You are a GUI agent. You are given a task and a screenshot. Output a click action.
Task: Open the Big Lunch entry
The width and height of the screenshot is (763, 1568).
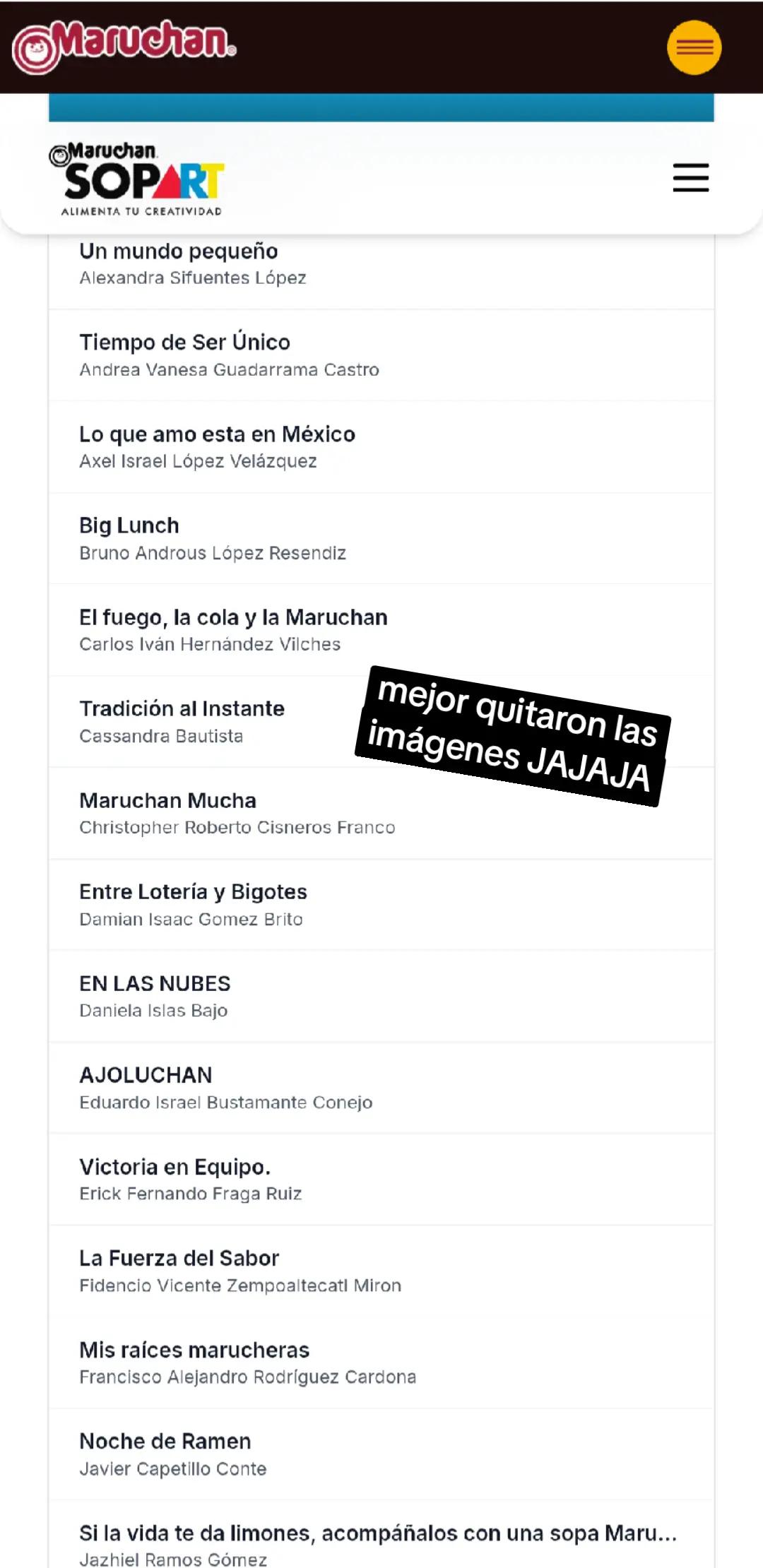pos(381,538)
